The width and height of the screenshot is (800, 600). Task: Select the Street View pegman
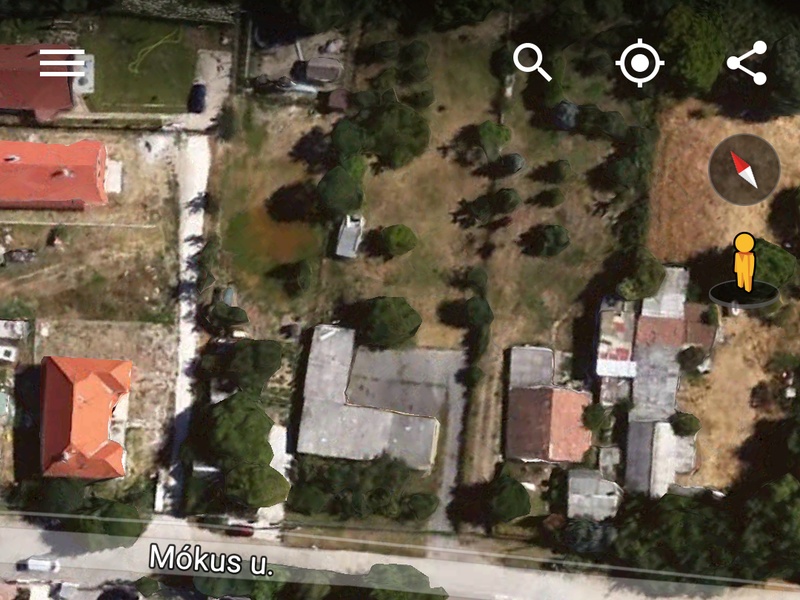743,265
